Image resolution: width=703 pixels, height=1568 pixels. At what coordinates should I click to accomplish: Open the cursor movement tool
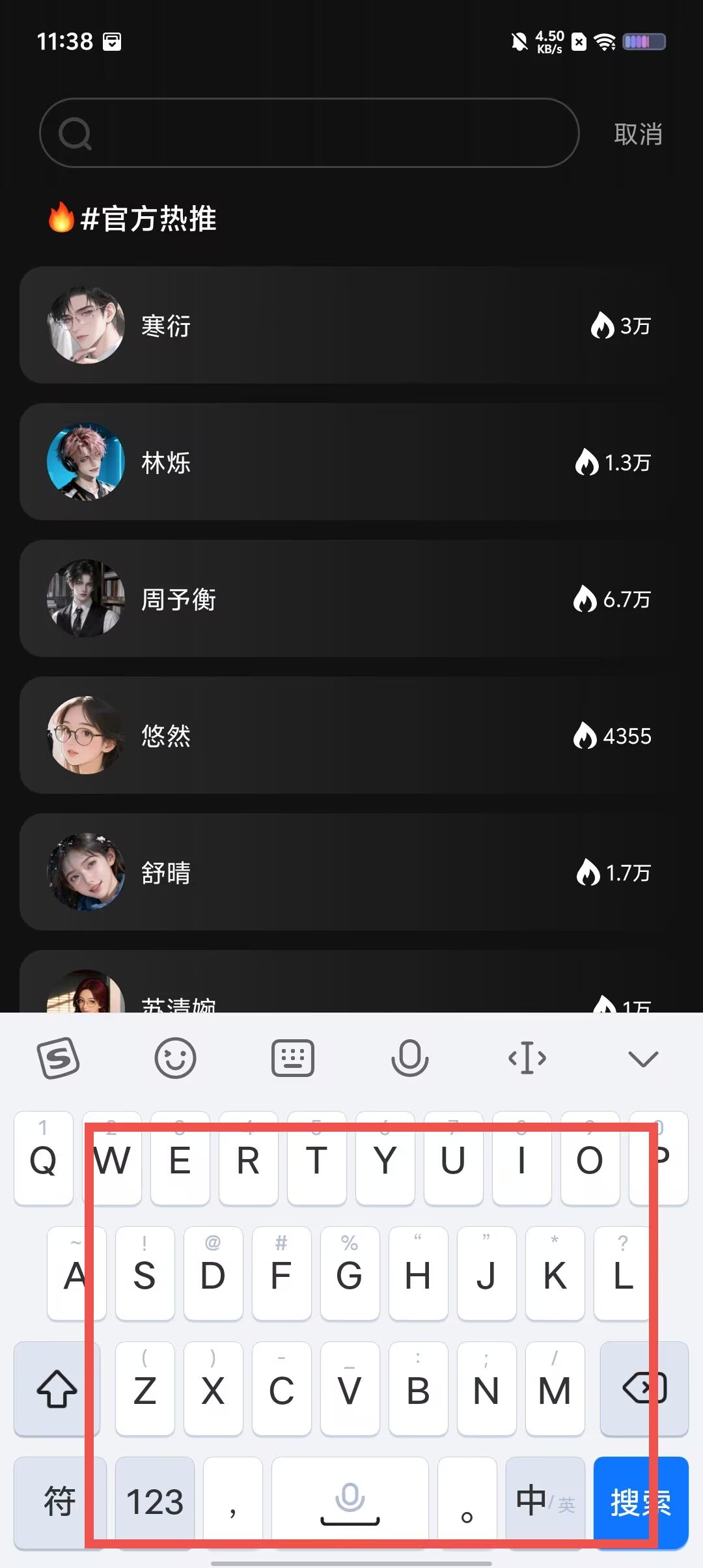(x=527, y=1058)
